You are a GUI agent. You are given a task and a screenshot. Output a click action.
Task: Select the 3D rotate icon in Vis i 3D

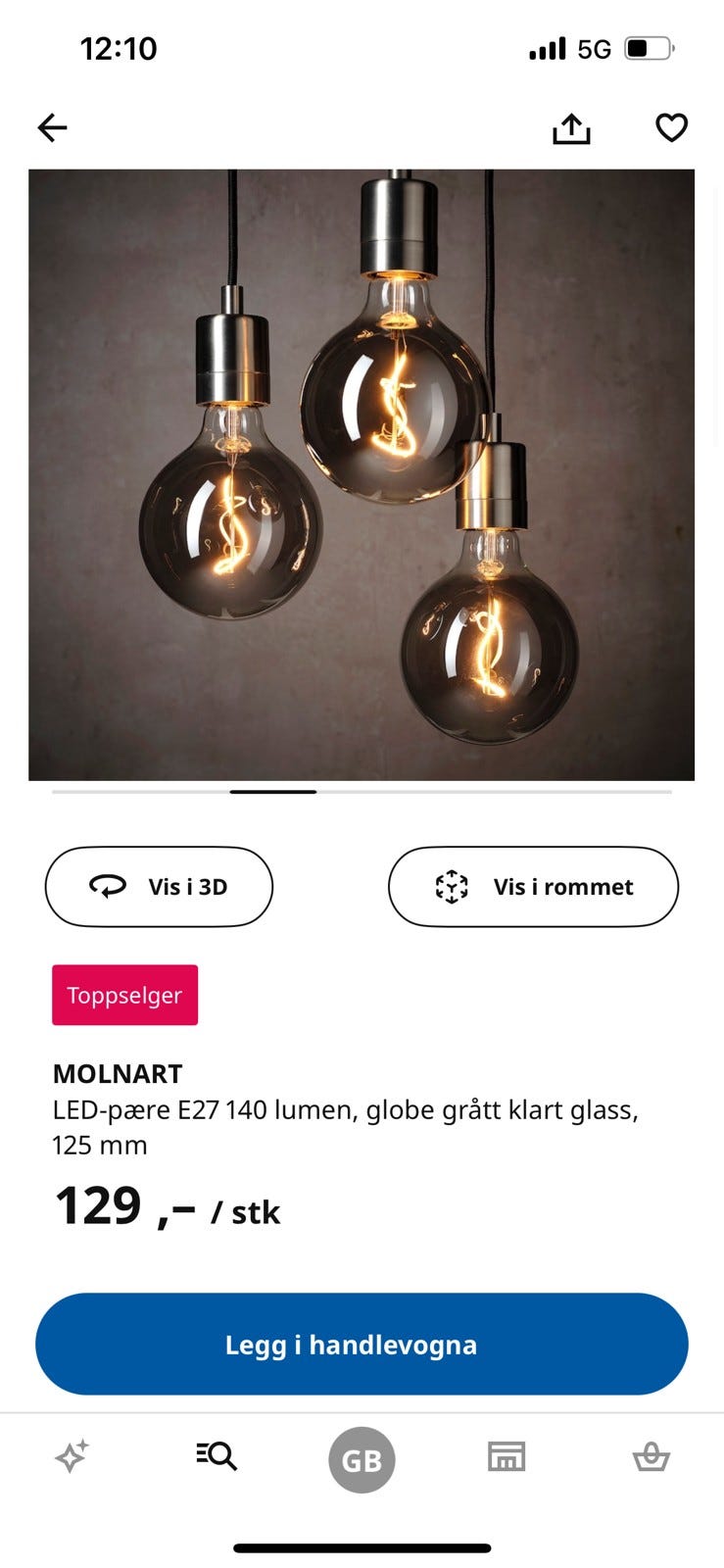[x=110, y=886]
